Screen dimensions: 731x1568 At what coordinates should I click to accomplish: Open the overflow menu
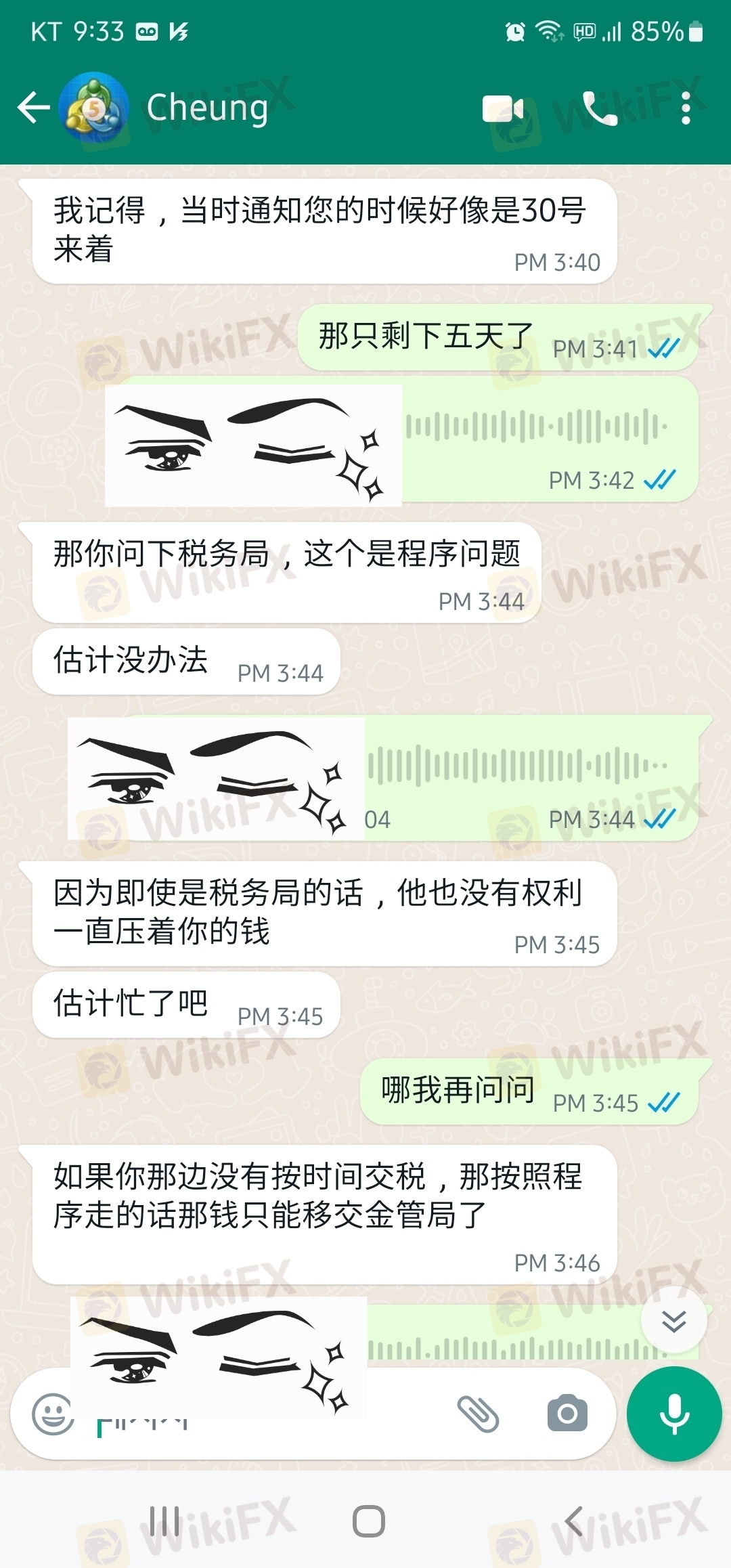(686, 108)
